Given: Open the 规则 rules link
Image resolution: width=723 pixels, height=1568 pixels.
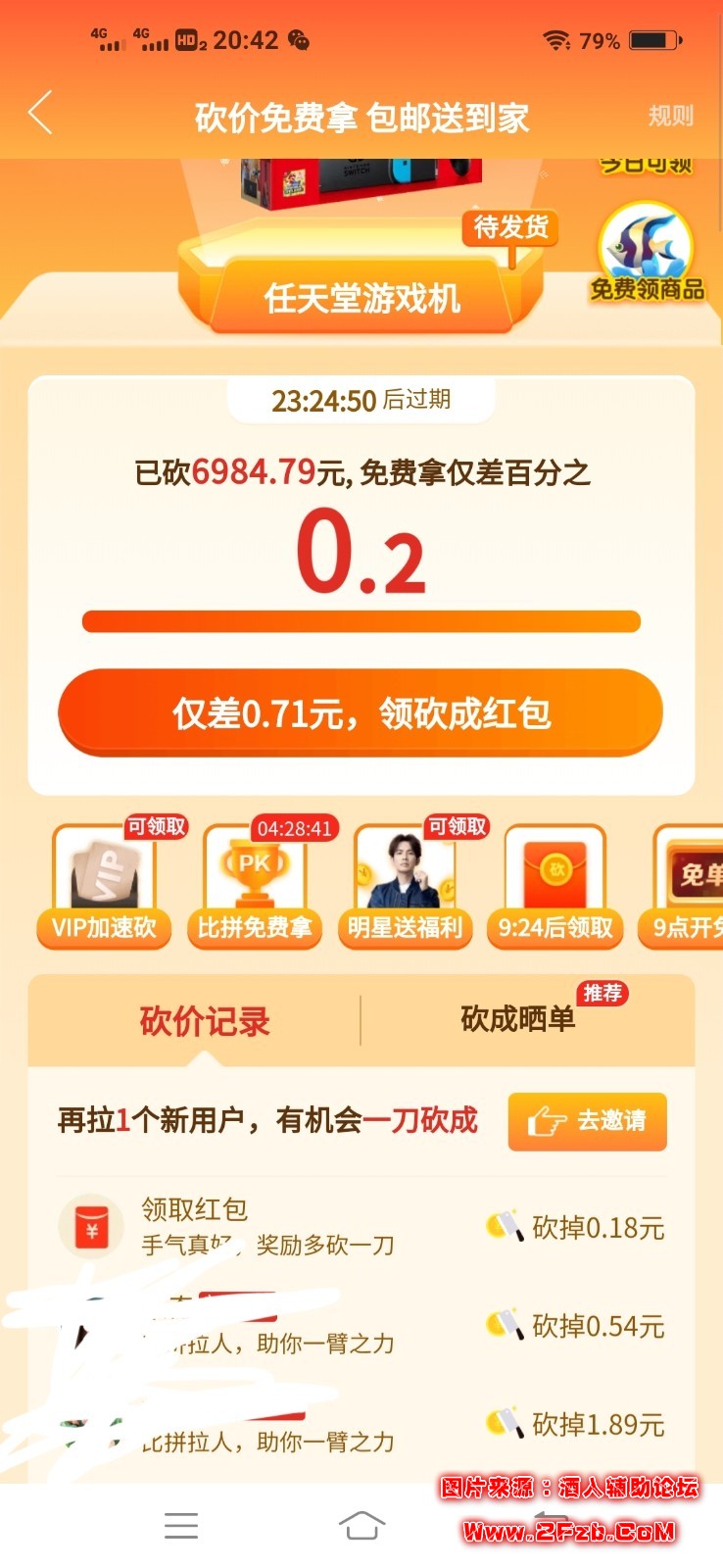Looking at the screenshot, I should coord(670,117).
